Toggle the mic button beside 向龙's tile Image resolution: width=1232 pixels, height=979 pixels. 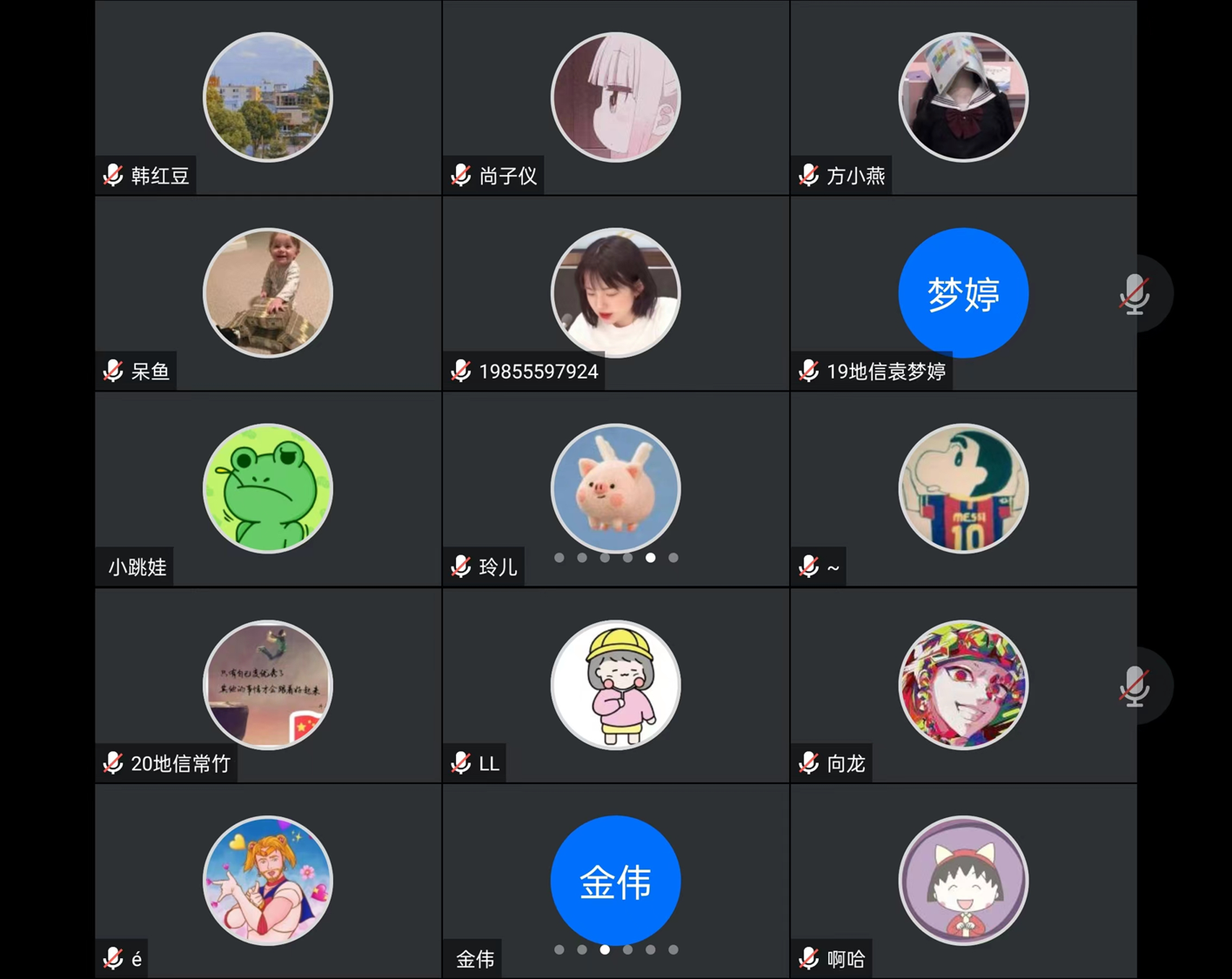[x=1135, y=687]
